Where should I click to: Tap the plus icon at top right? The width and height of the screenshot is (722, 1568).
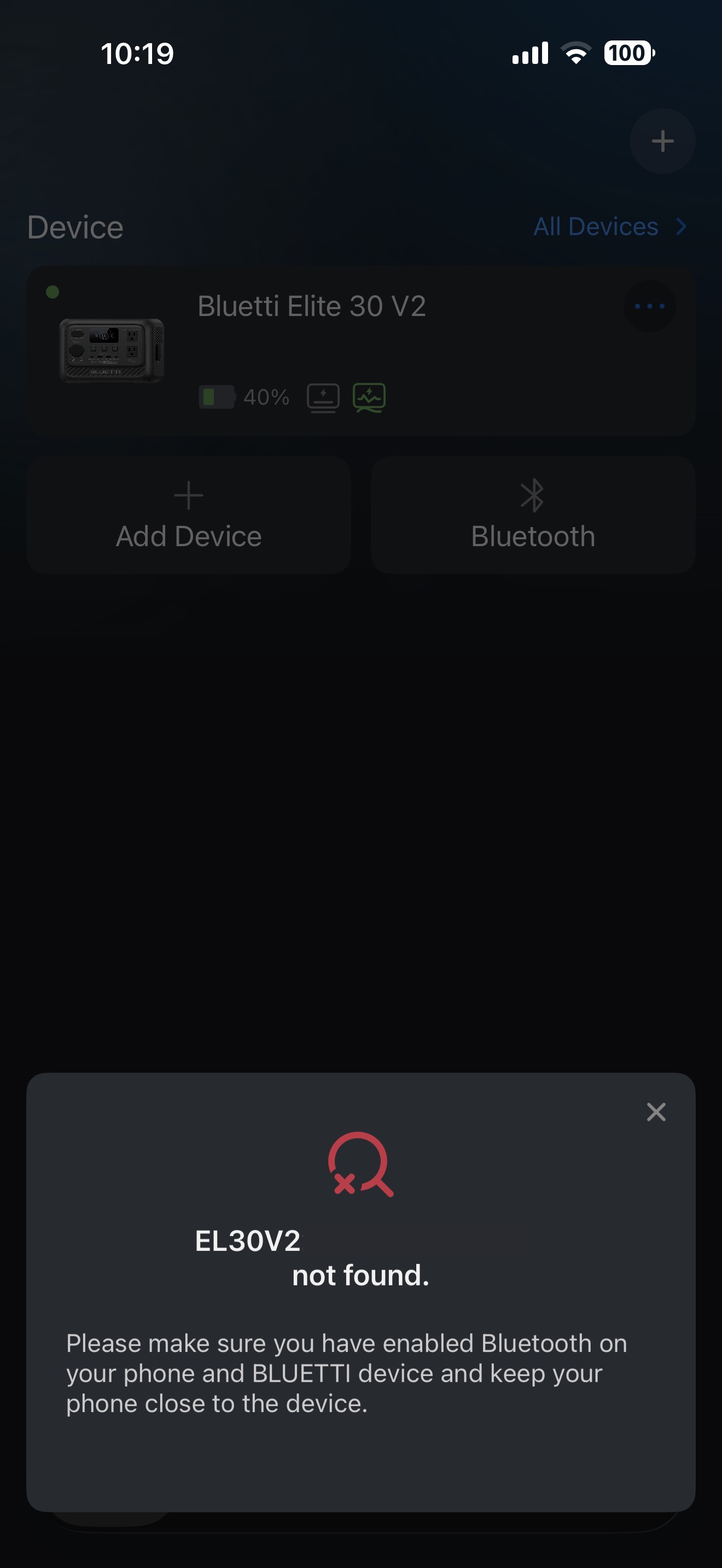[662, 141]
